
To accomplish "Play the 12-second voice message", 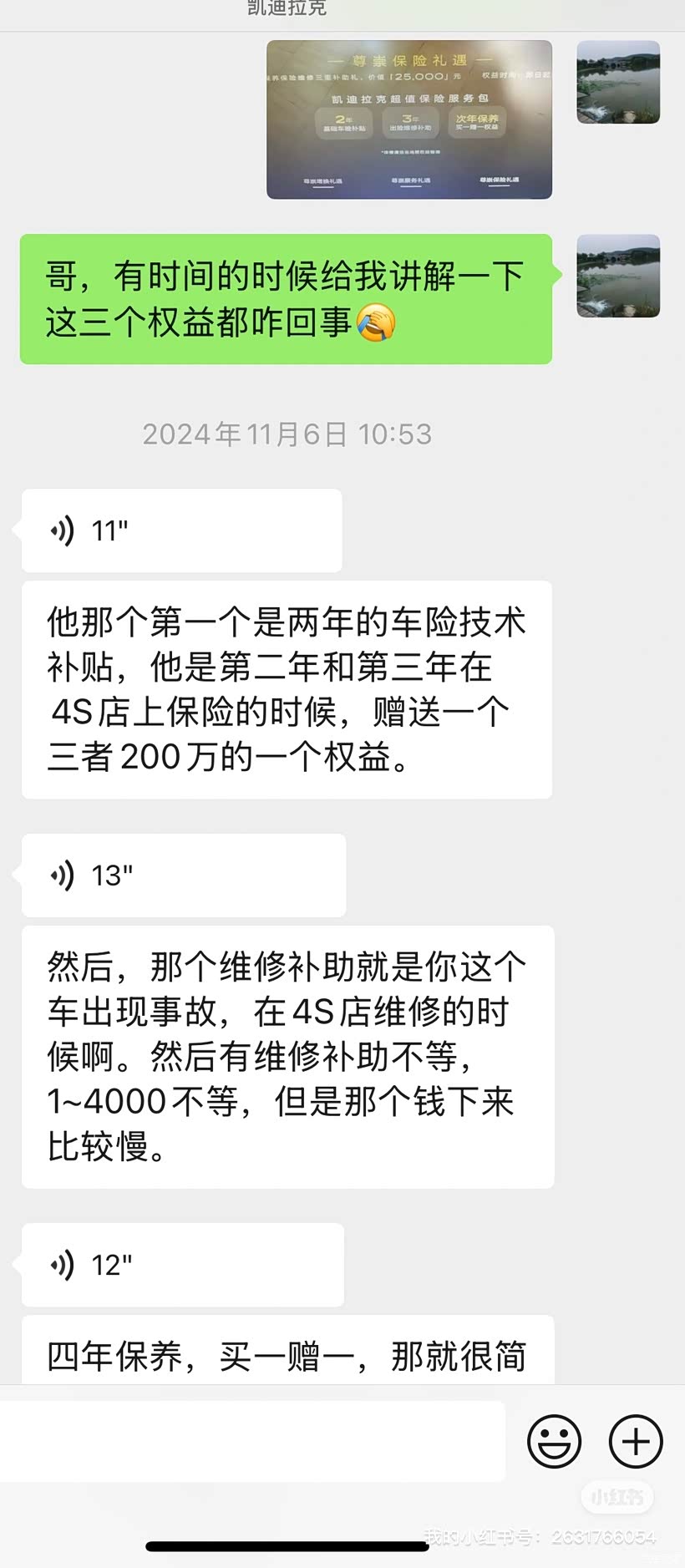I will click(x=182, y=1265).
